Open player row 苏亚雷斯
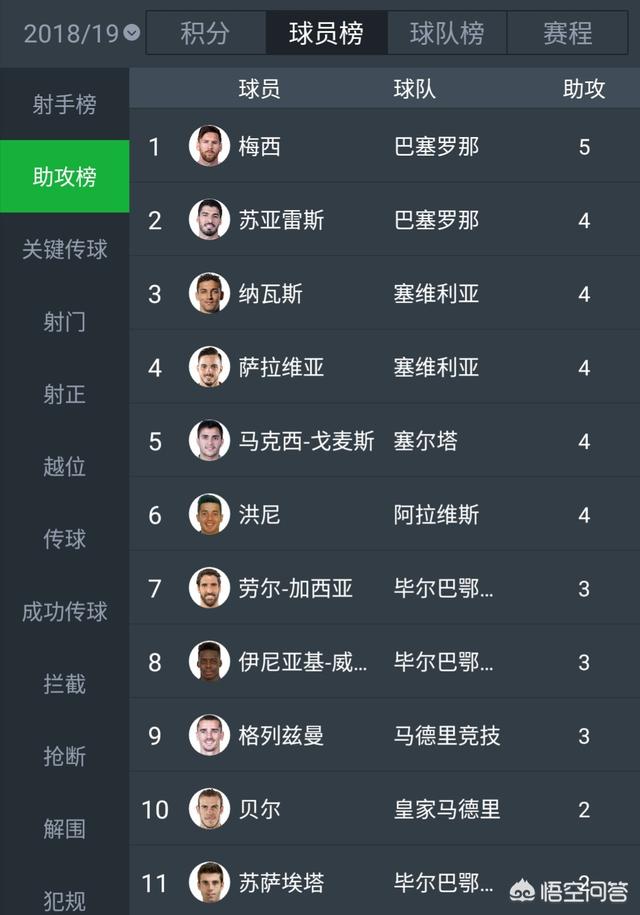Viewport: 640px width, 915px height. tap(384, 220)
